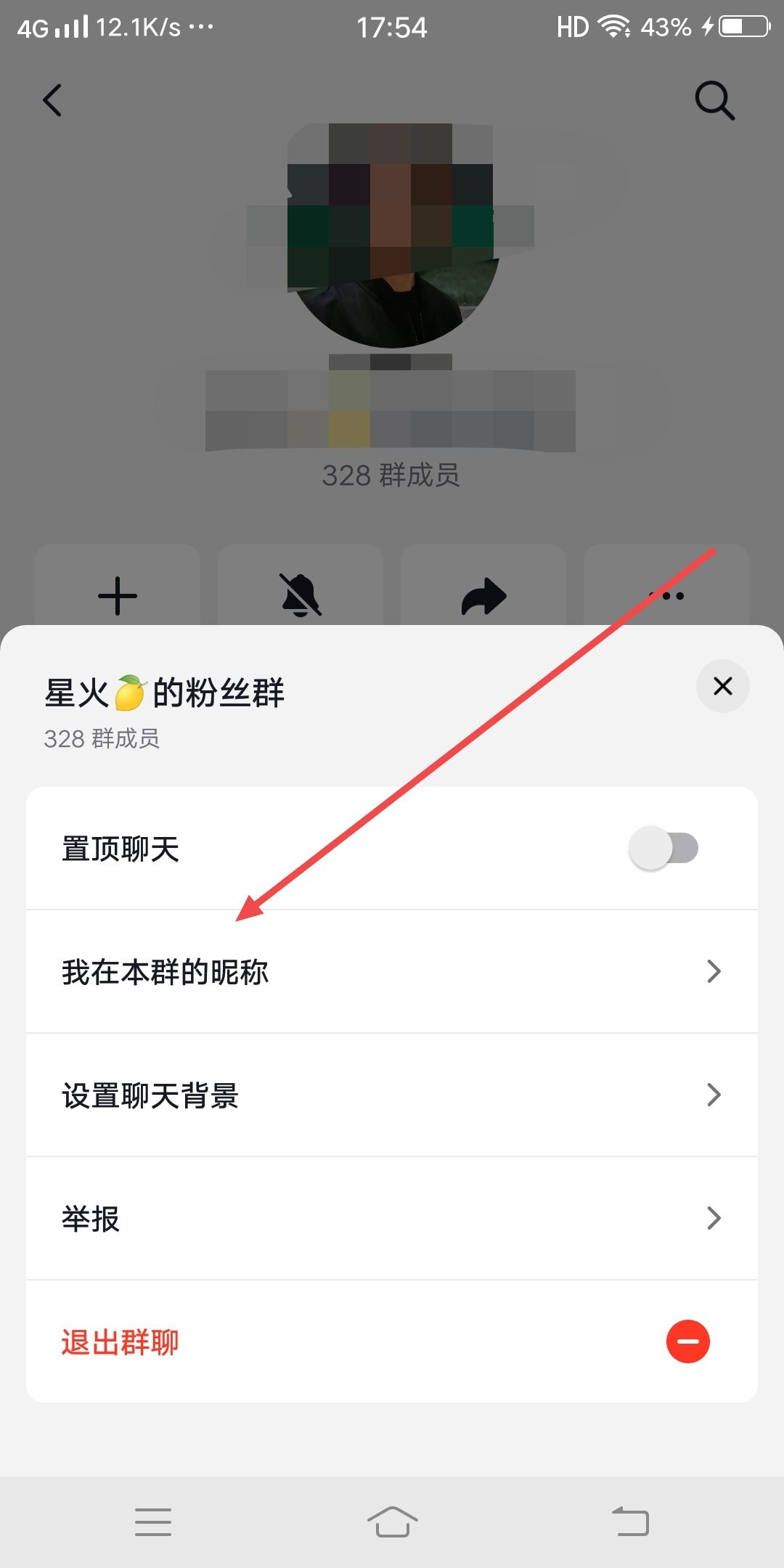Screen dimensions: 784x1568
Task: Open the search magnifier icon
Action: pos(714,100)
